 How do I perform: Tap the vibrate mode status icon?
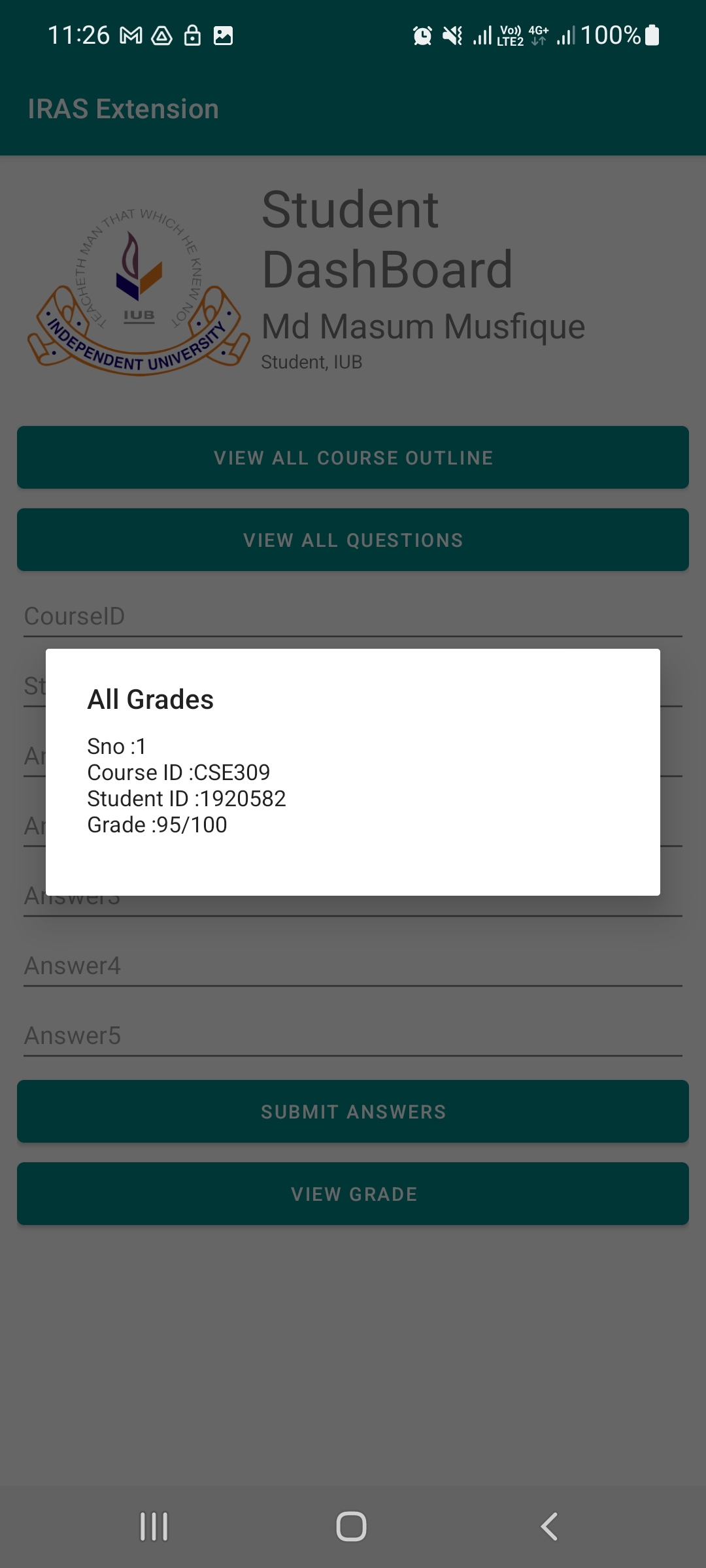(452, 35)
